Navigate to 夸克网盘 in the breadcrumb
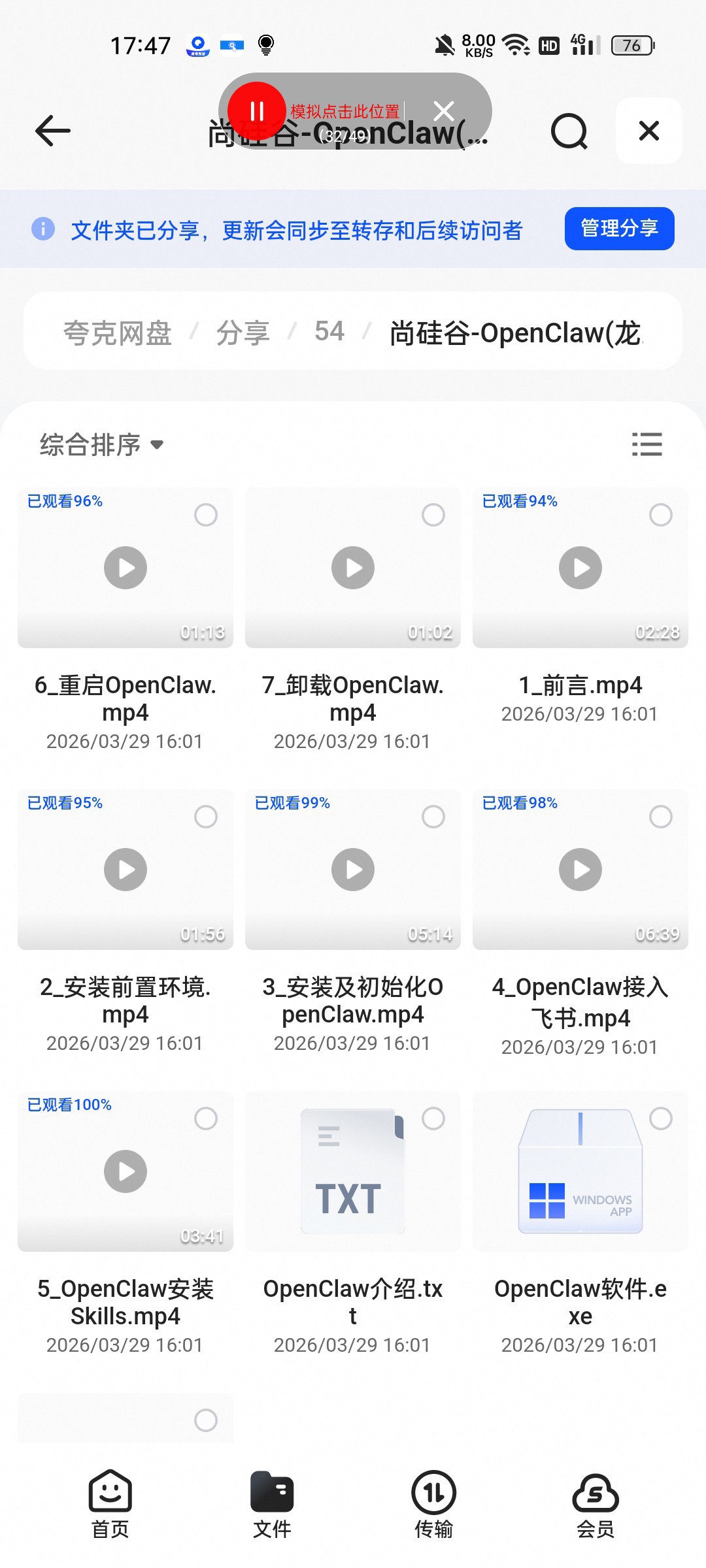The width and height of the screenshot is (706, 1568). click(118, 333)
